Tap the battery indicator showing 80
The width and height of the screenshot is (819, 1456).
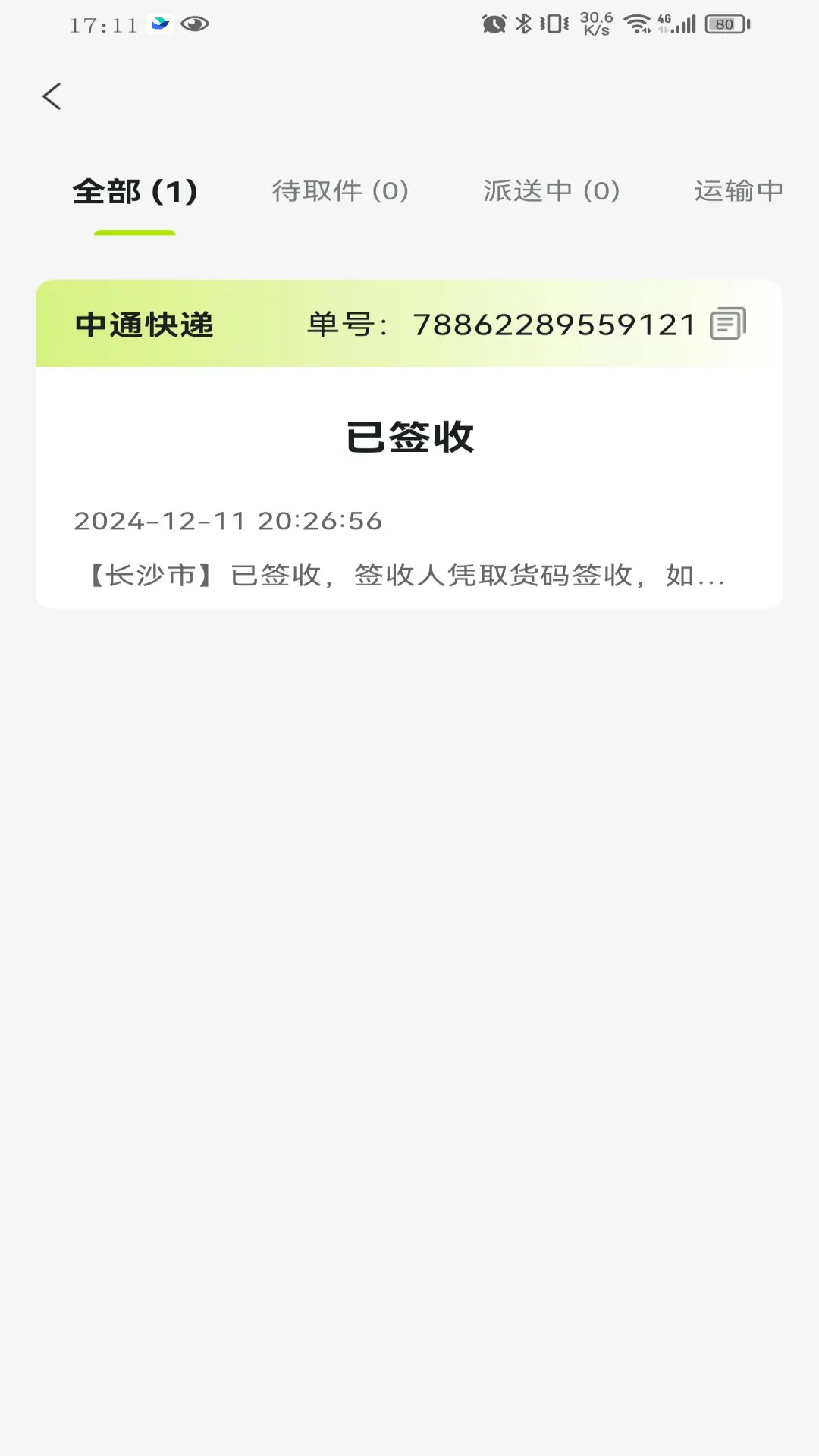(x=724, y=23)
